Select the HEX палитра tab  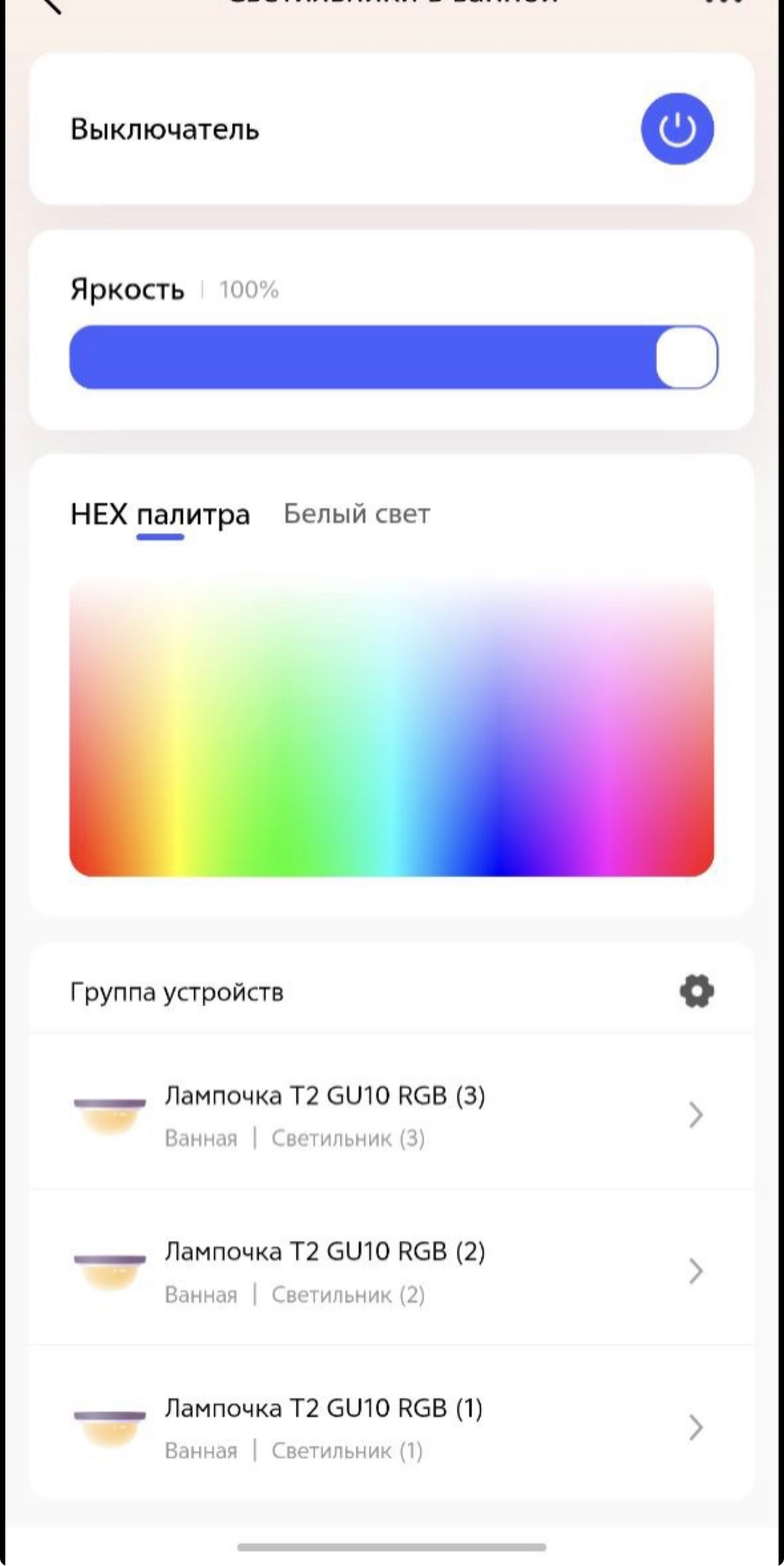(160, 516)
